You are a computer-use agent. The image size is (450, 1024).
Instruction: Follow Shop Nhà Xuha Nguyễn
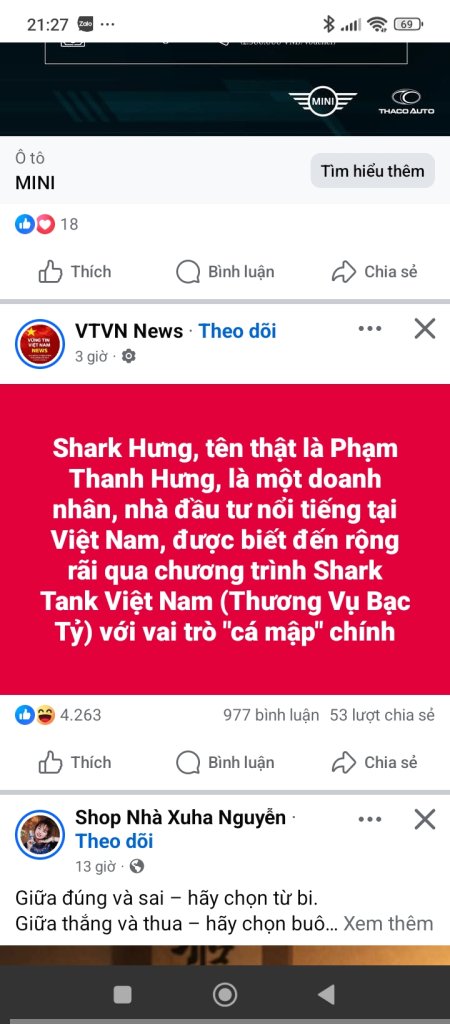point(114,841)
